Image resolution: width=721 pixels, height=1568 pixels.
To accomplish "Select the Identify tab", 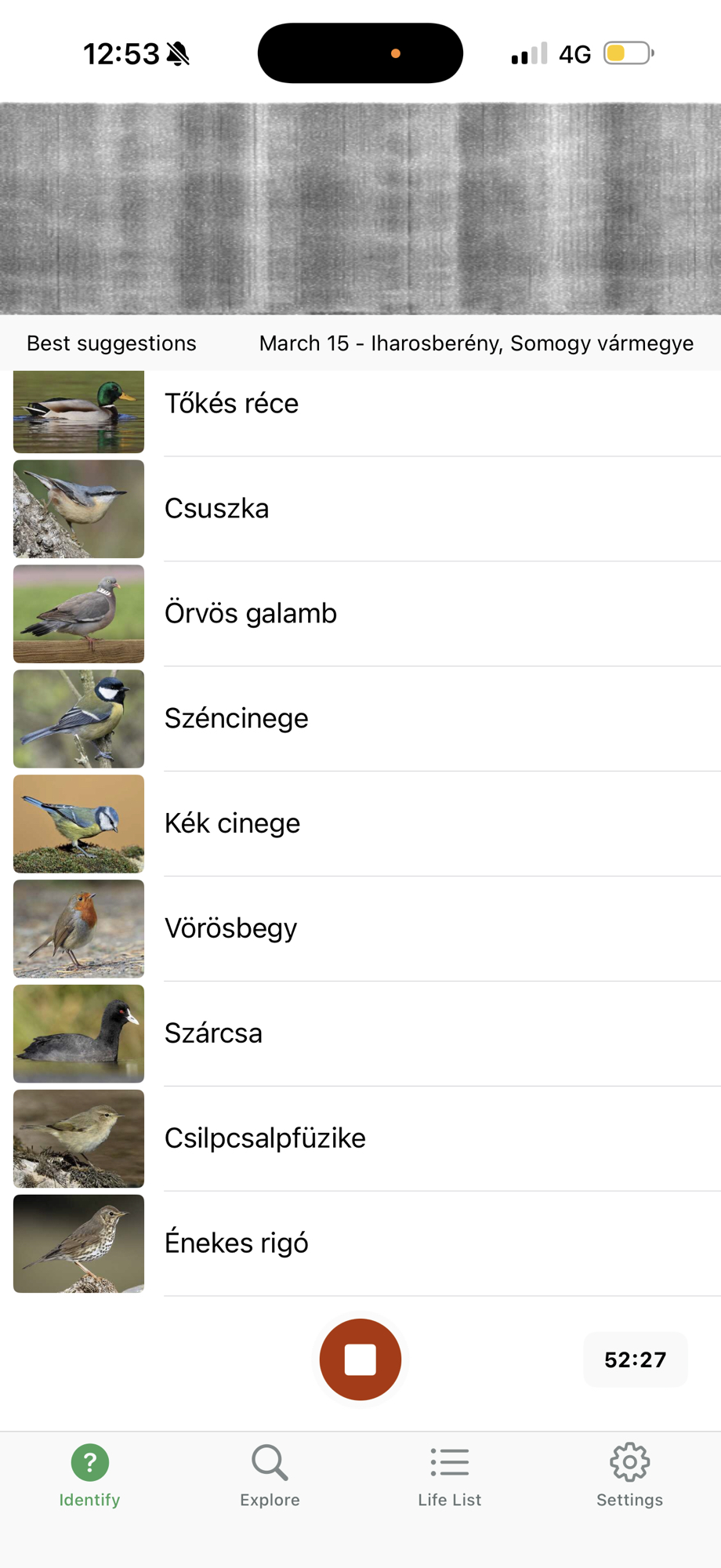I will pos(90,1475).
